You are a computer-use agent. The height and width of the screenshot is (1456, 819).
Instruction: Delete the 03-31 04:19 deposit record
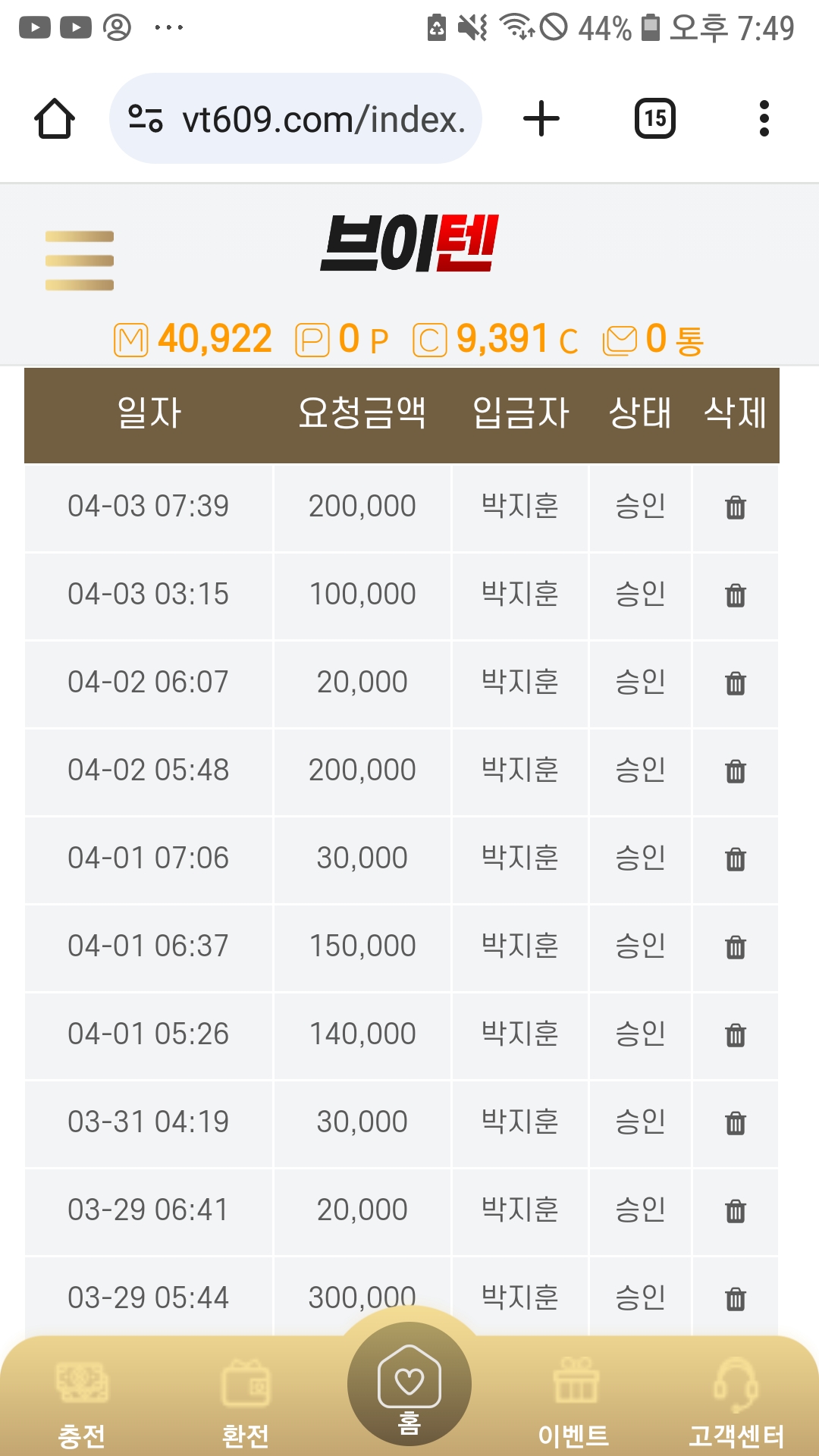point(736,1123)
